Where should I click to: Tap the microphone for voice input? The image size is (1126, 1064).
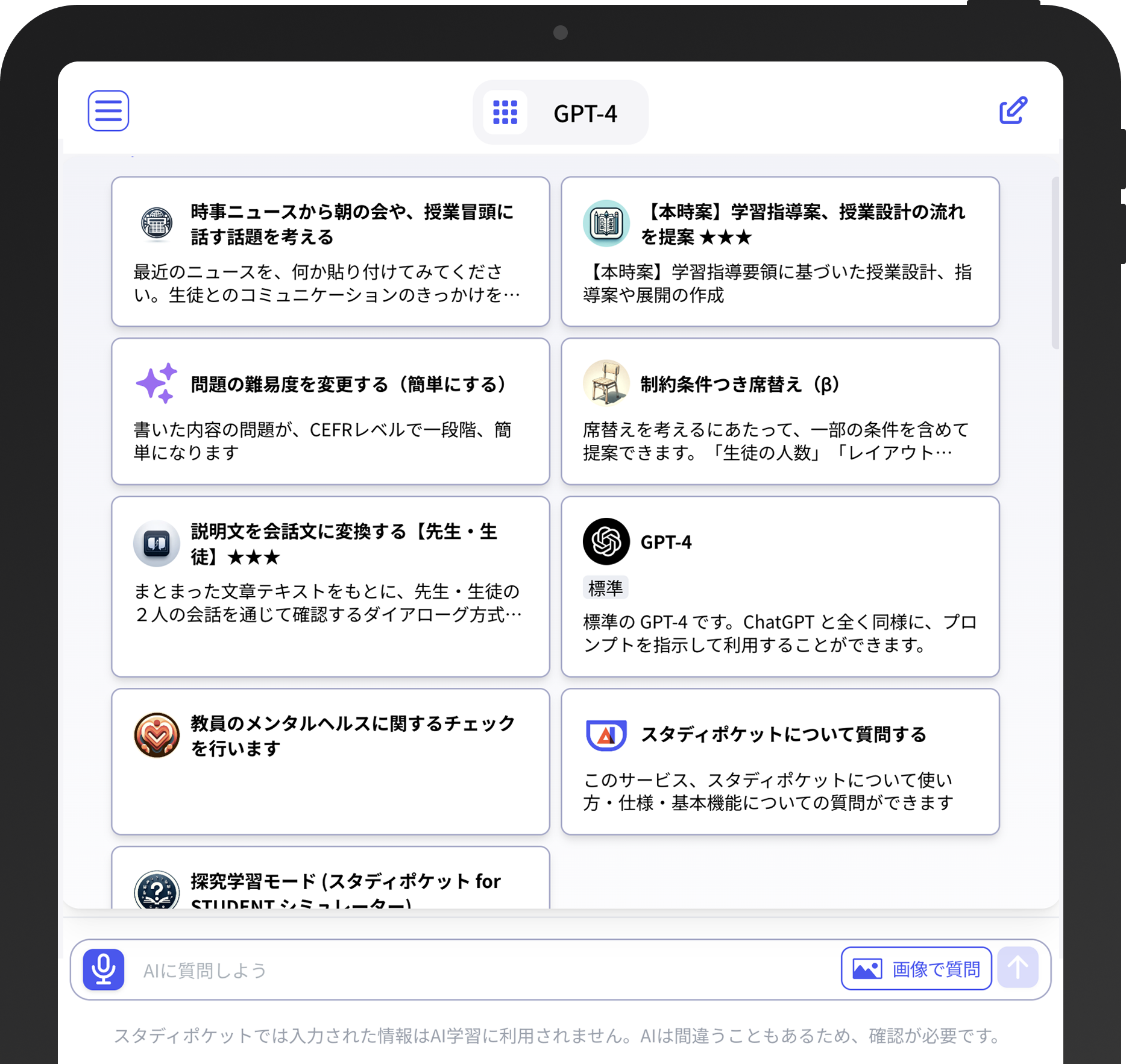pyautogui.click(x=104, y=969)
